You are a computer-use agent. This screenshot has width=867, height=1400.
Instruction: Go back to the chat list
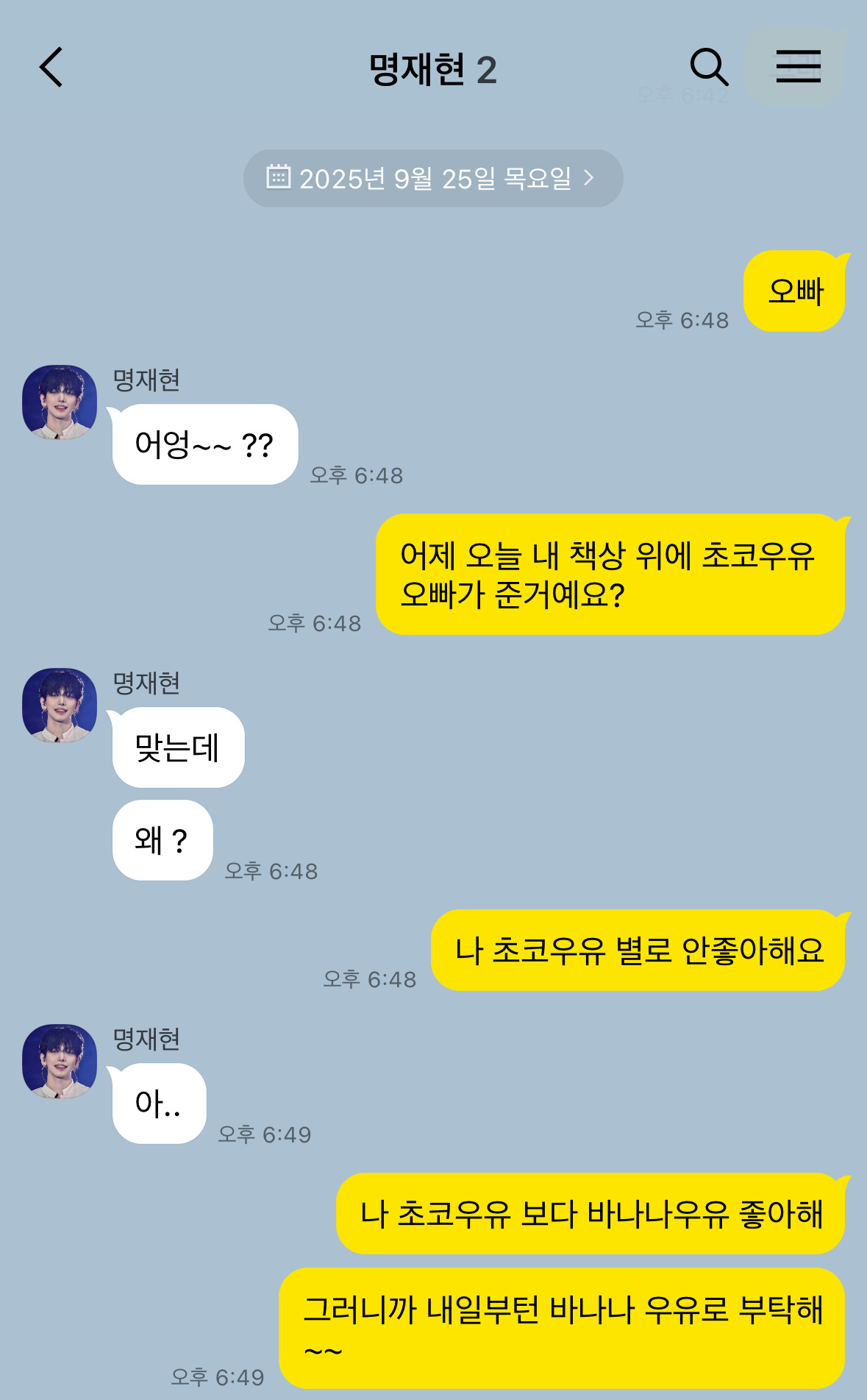(51, 68)
